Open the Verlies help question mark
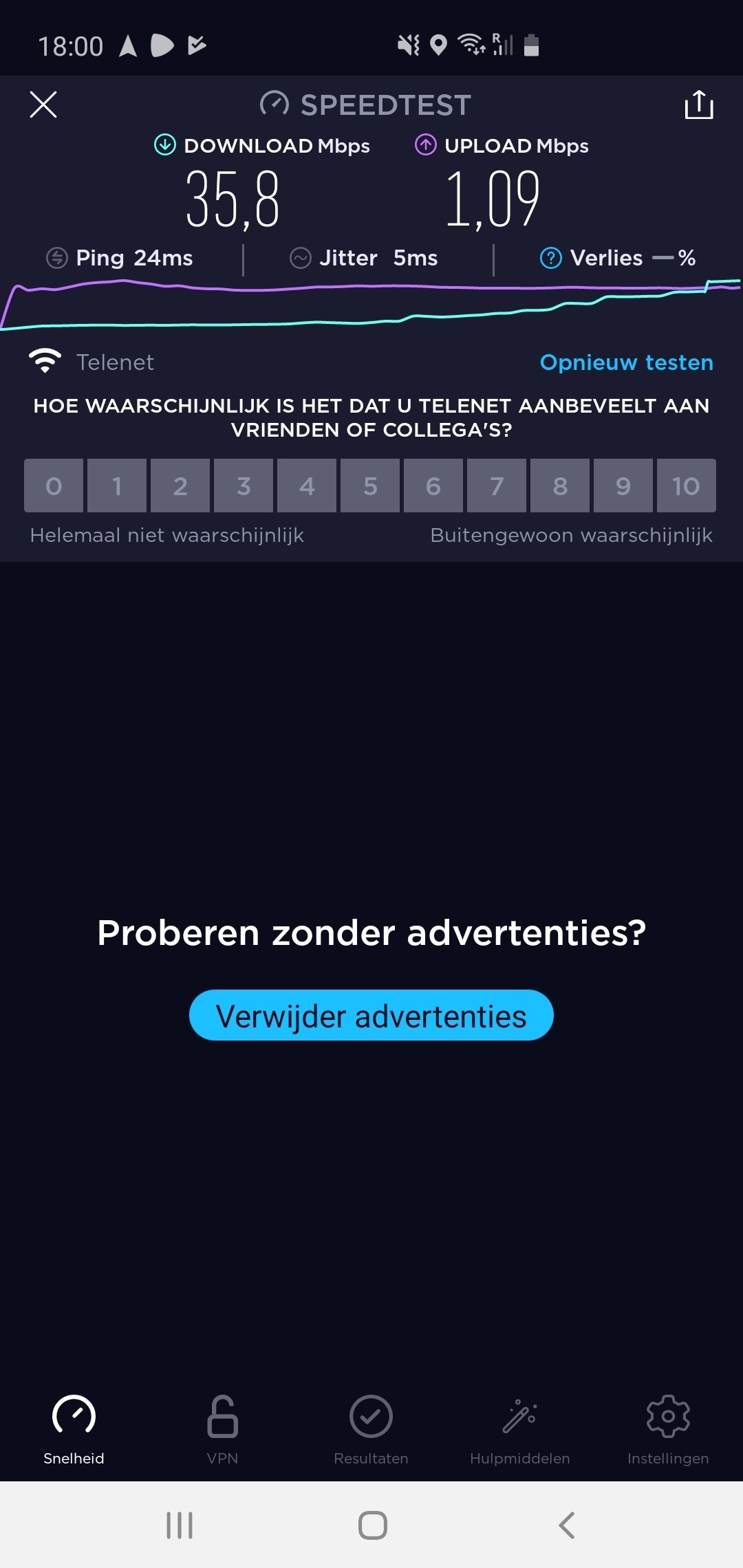The height and width of the screenshot is (1568, 743). point(550,258)
